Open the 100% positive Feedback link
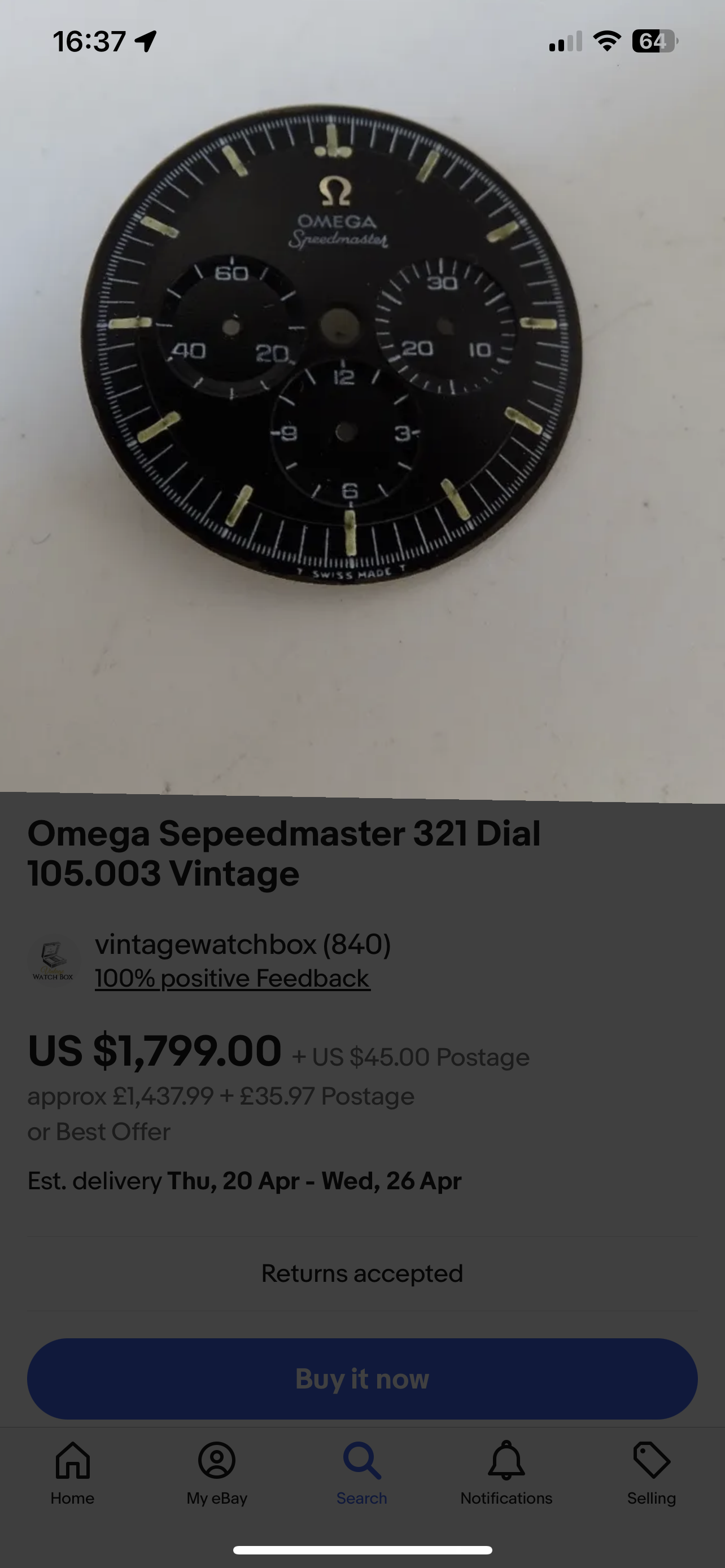The height and width of the screenshot is (1568, 725). (233, 978)
